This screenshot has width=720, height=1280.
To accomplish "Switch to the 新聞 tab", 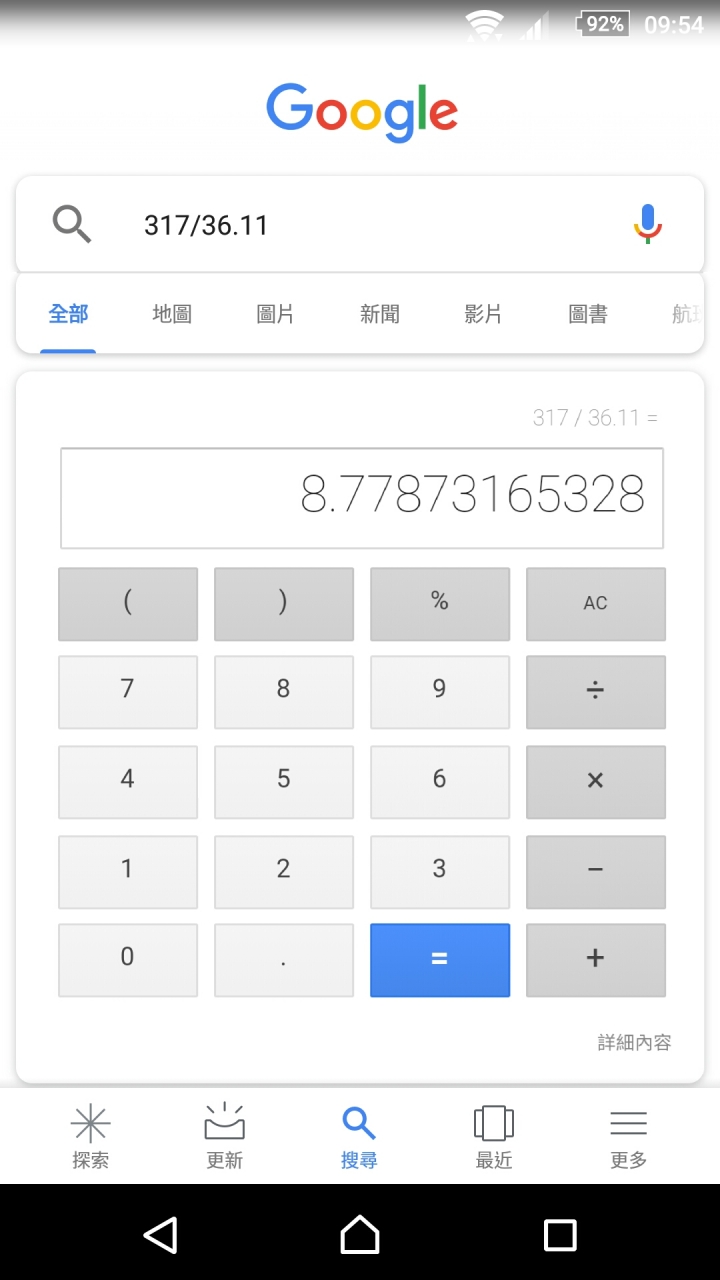I will [380, 314].
